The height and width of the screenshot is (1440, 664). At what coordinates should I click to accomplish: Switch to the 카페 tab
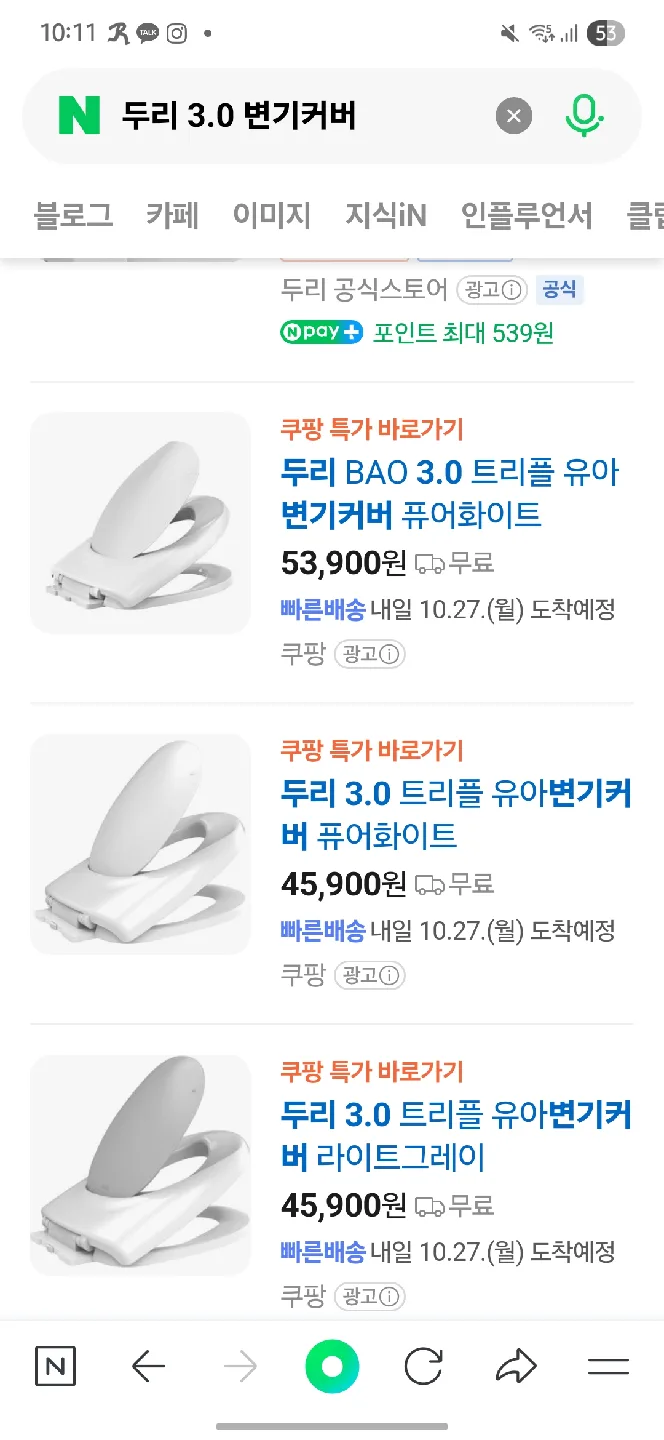[x=172, y=214]
